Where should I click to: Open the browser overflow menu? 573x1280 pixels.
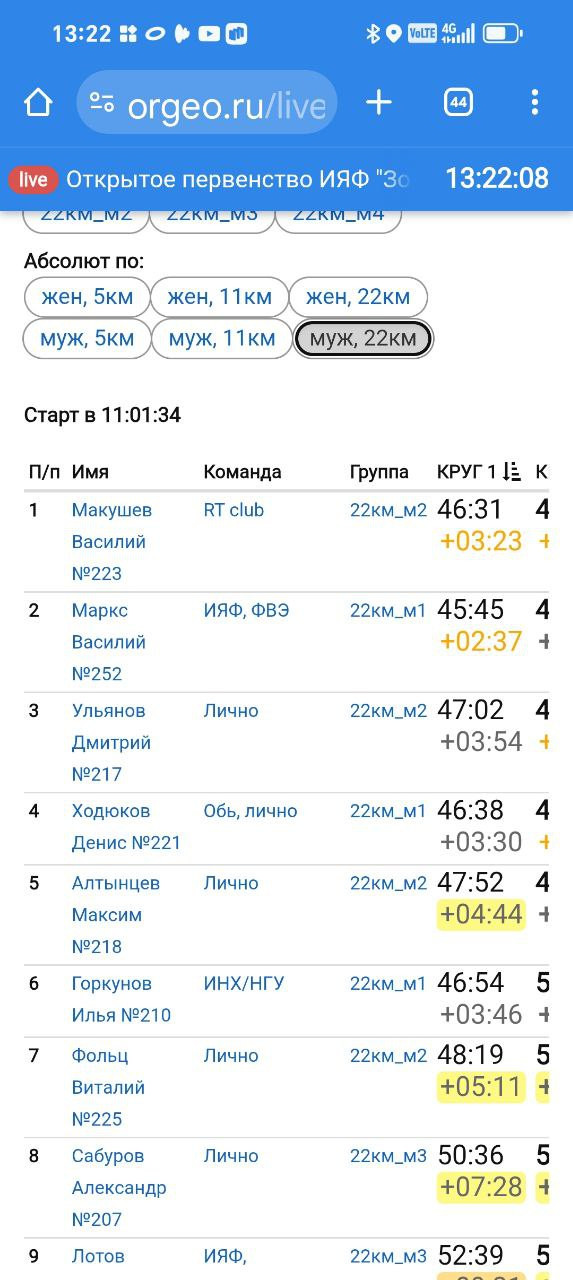point(535,102)
